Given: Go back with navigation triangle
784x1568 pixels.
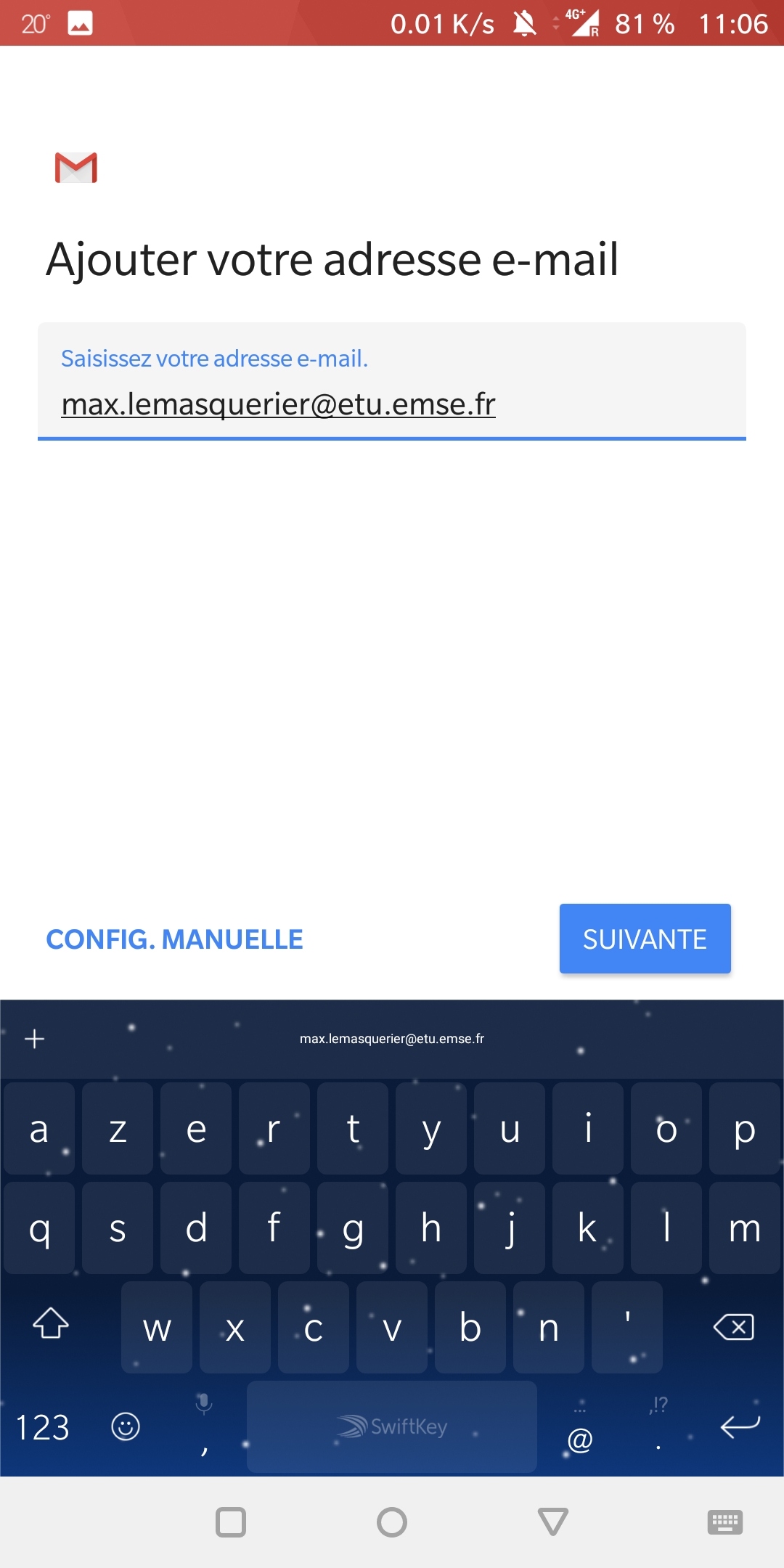Looking at the screenshot, I should [552, 1522].
